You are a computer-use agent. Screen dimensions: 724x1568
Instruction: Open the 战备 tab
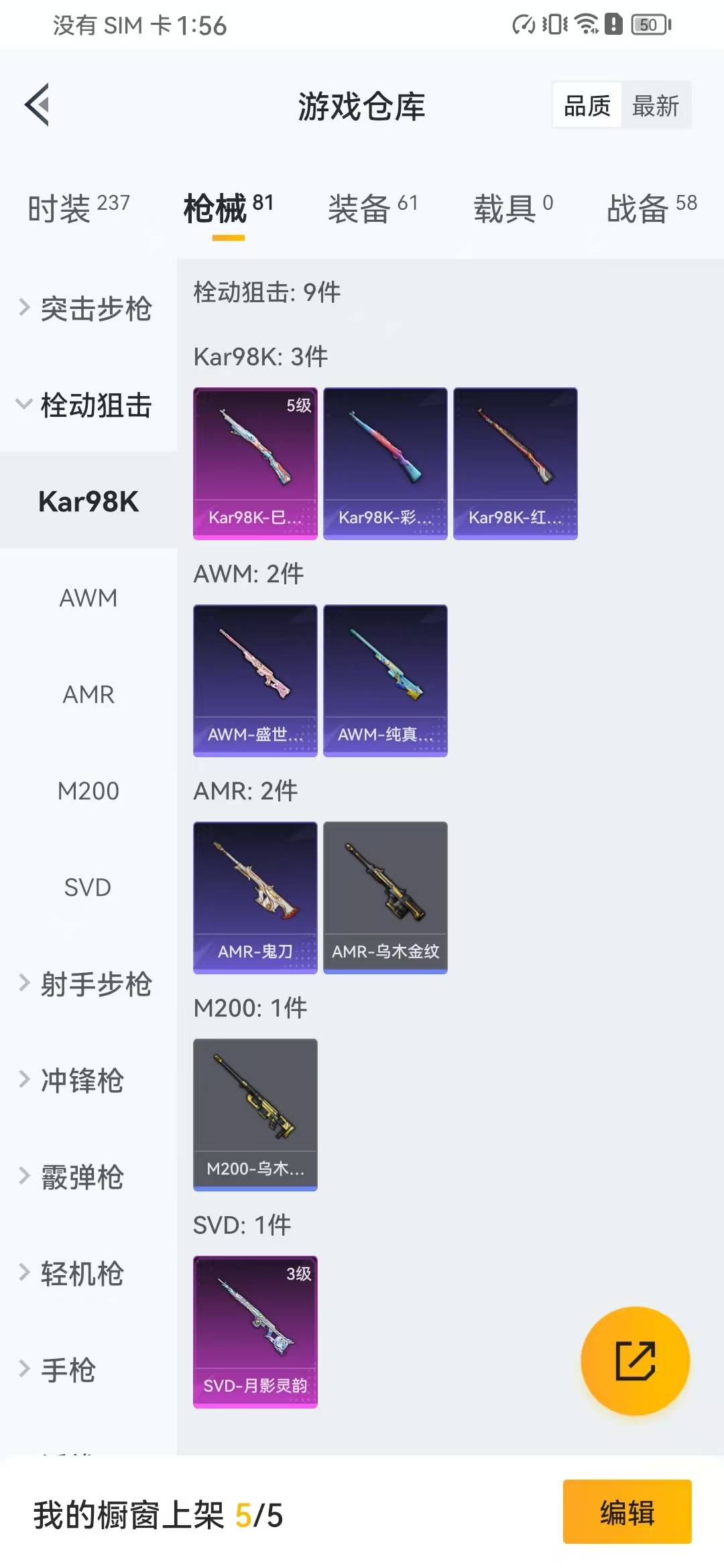[x=652, y=208]
